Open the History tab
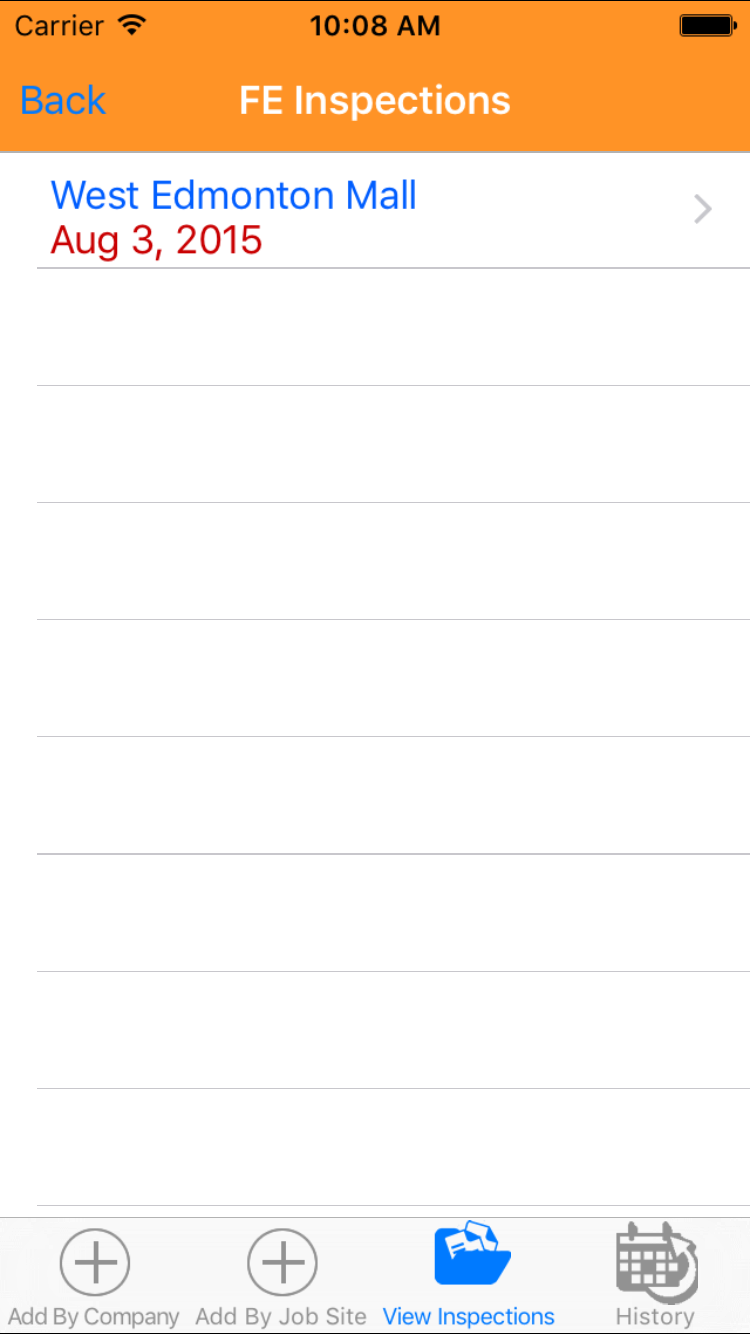 [x=655, y=1276]
